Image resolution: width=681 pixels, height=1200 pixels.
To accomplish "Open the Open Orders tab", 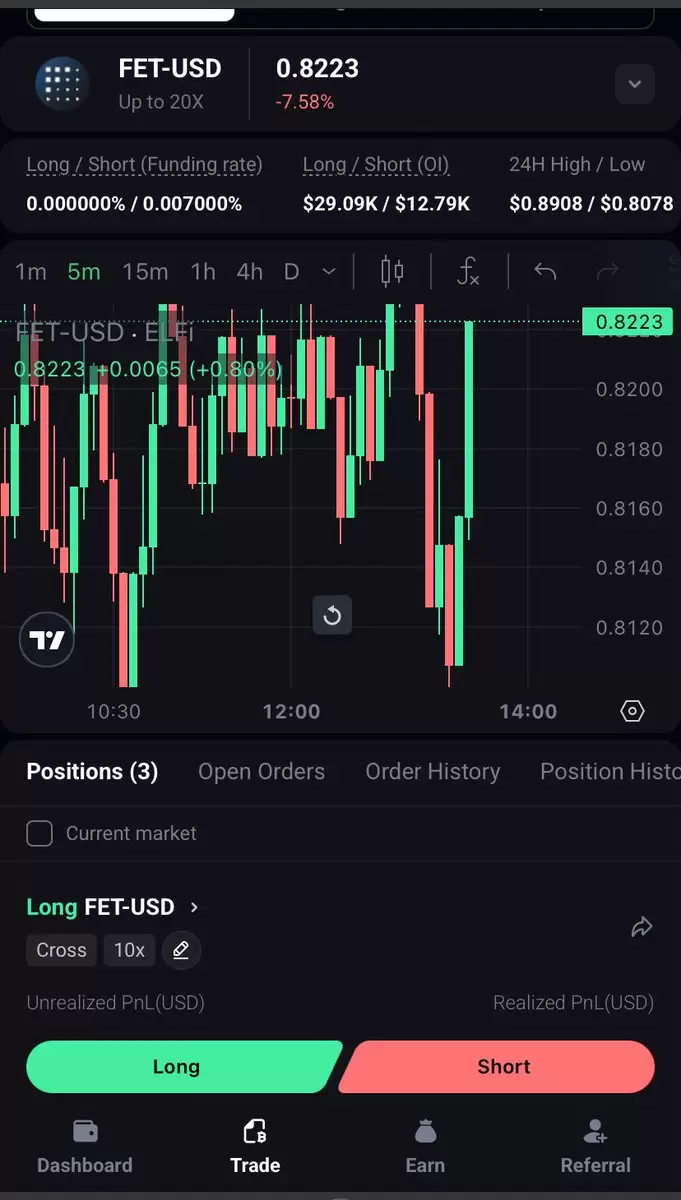I will (x=261, y=771).
